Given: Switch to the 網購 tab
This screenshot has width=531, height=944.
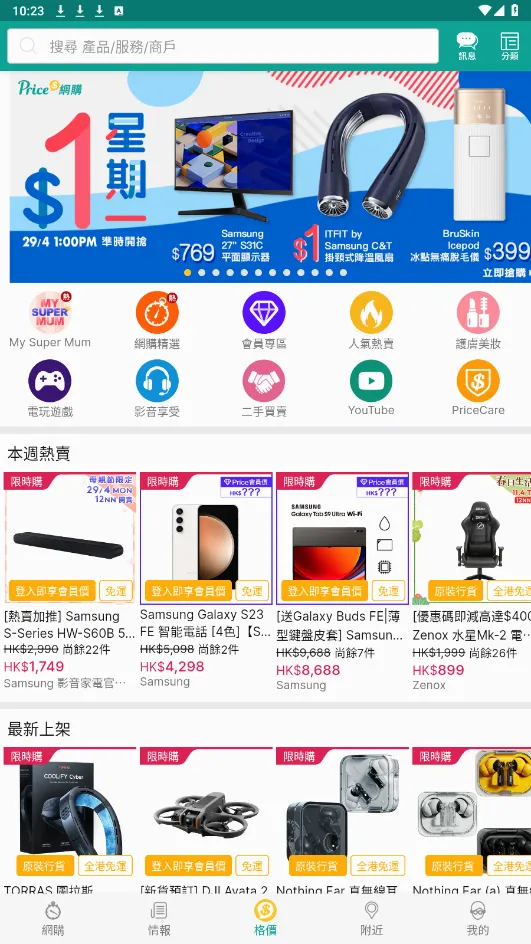Looking at the screenshot, I should coord(53,919).
